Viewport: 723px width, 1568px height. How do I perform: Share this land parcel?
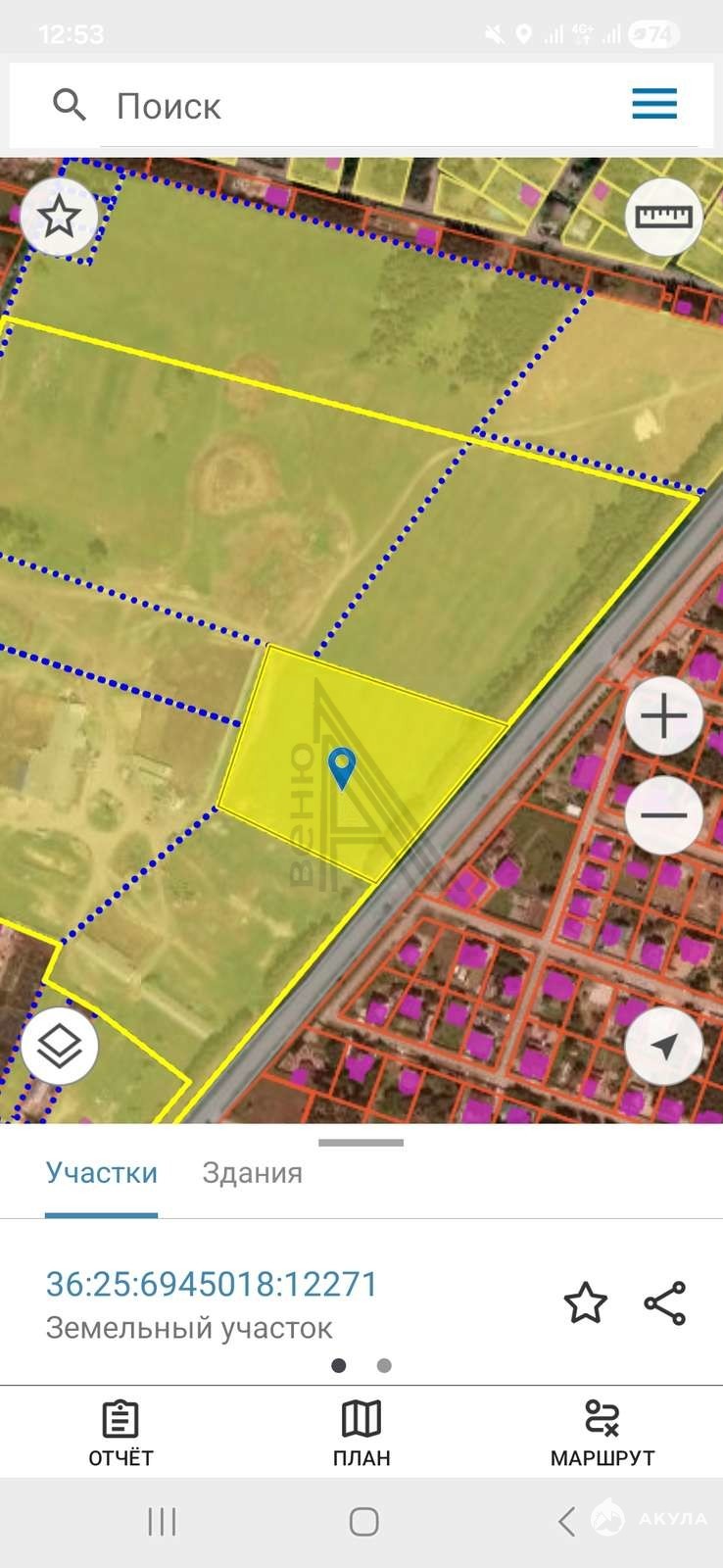click(665, 1303)
